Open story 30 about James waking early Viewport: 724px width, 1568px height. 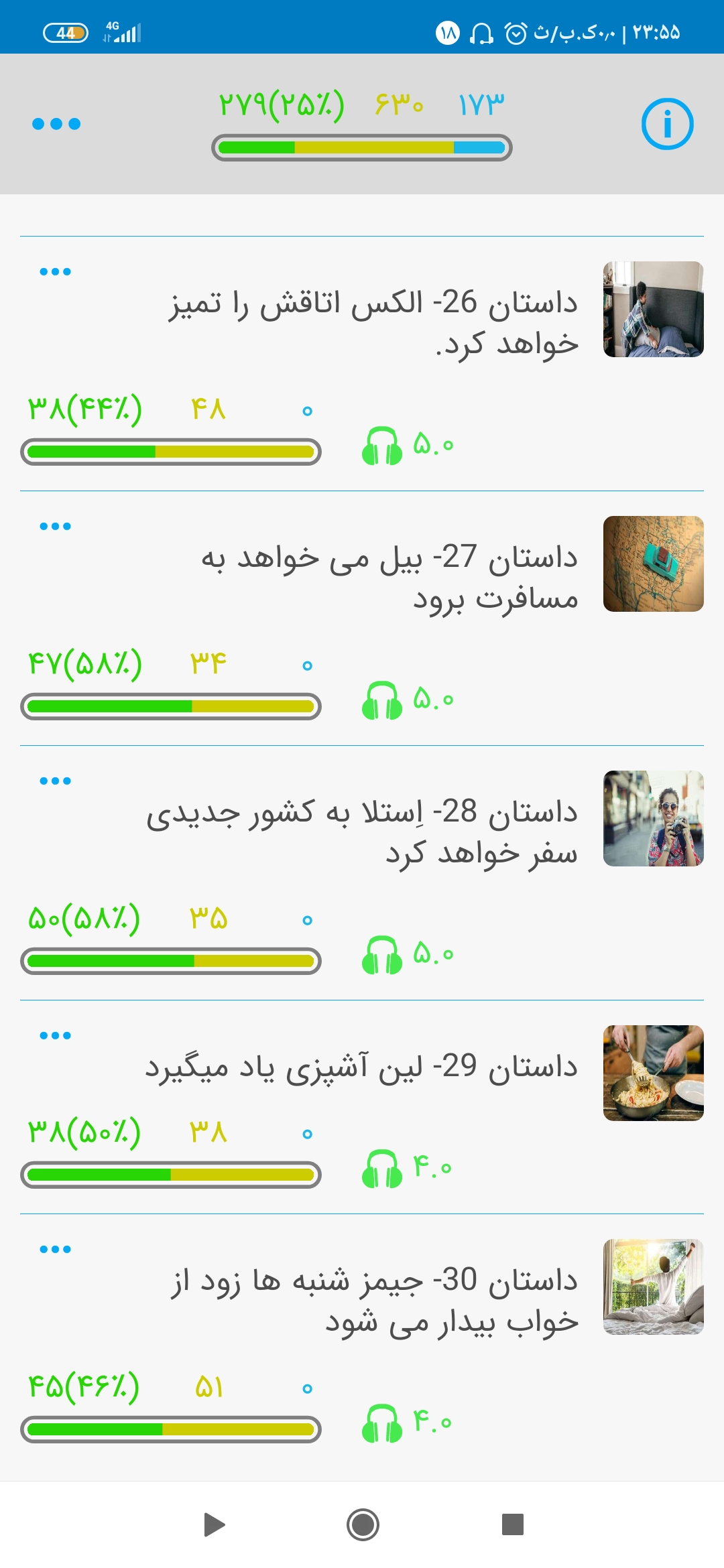(375, 1300)
